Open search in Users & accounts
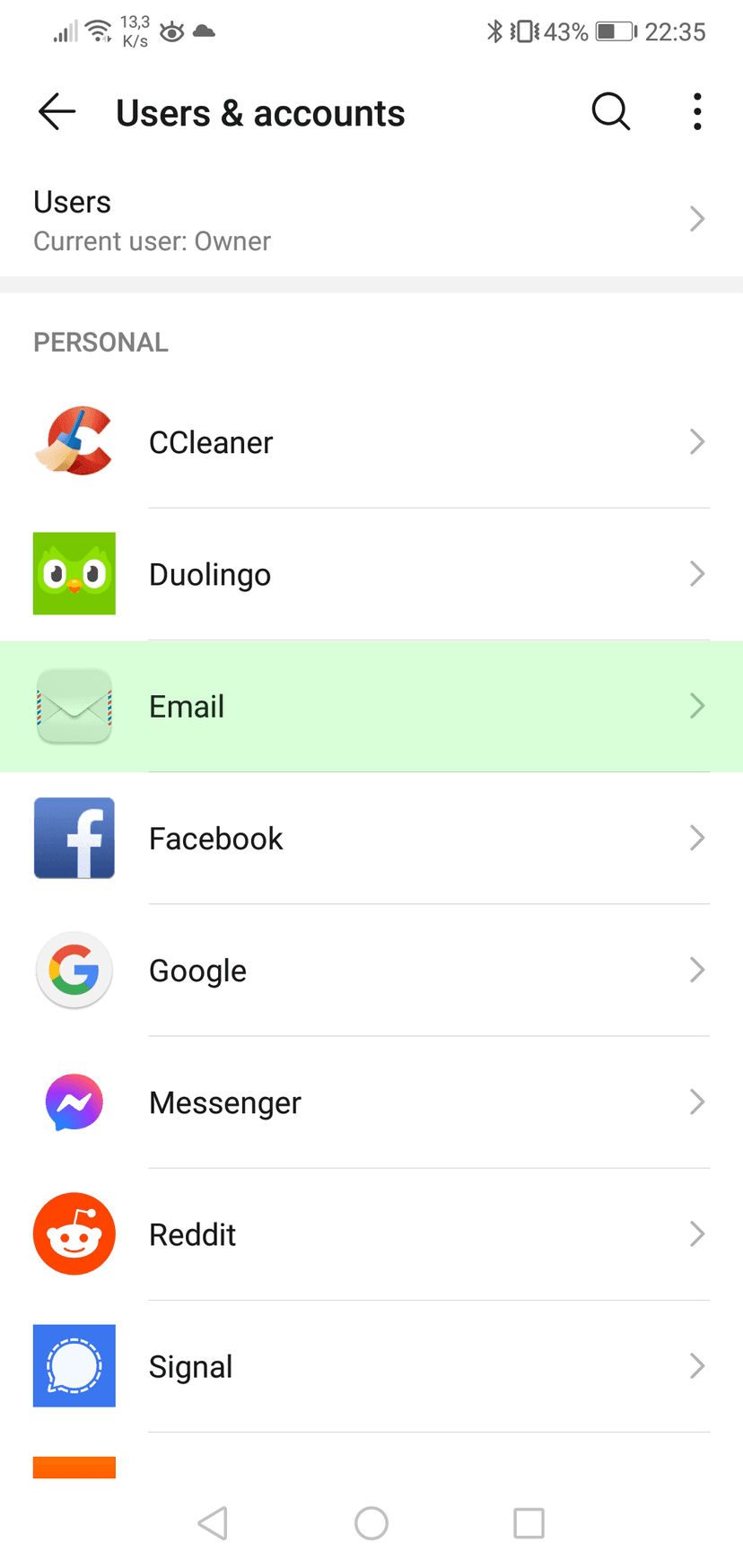The height and width of the screenshot is (1568, 743). pos(610,112)
